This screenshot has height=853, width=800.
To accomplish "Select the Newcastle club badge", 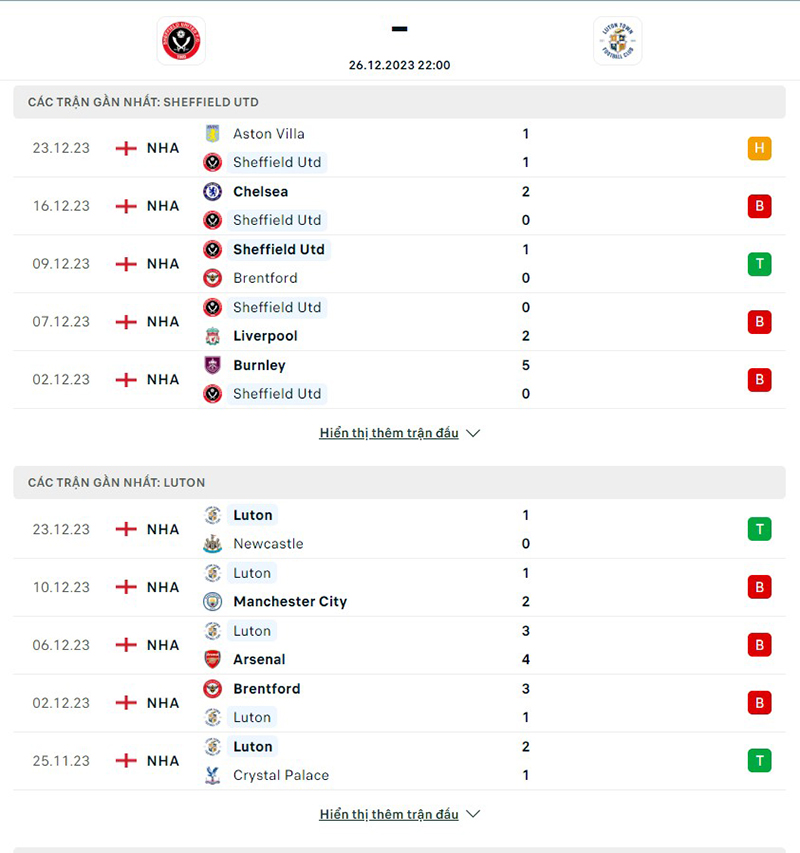I will click(210, 543).
